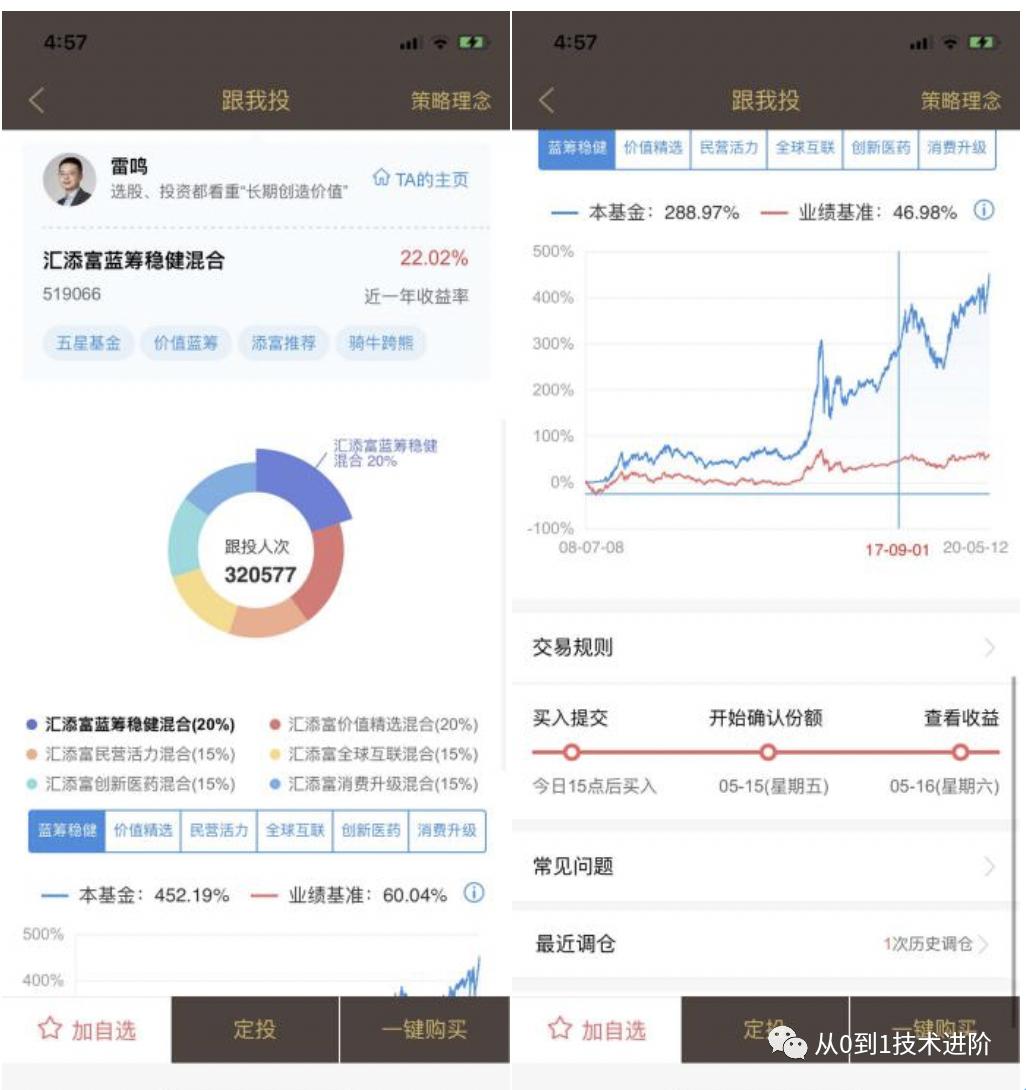Expand the 常见问题 section
Image resolution: width=1026 pixels, height=1090 pixels.
767,868
